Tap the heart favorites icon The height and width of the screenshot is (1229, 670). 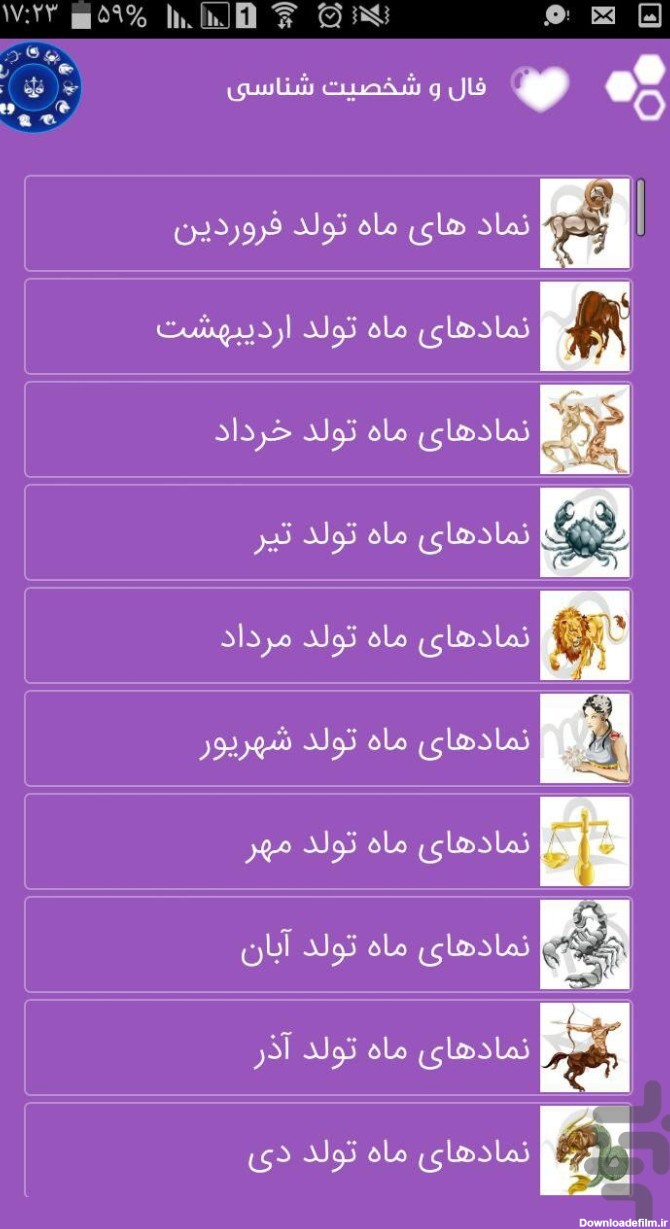click(540, 88)
